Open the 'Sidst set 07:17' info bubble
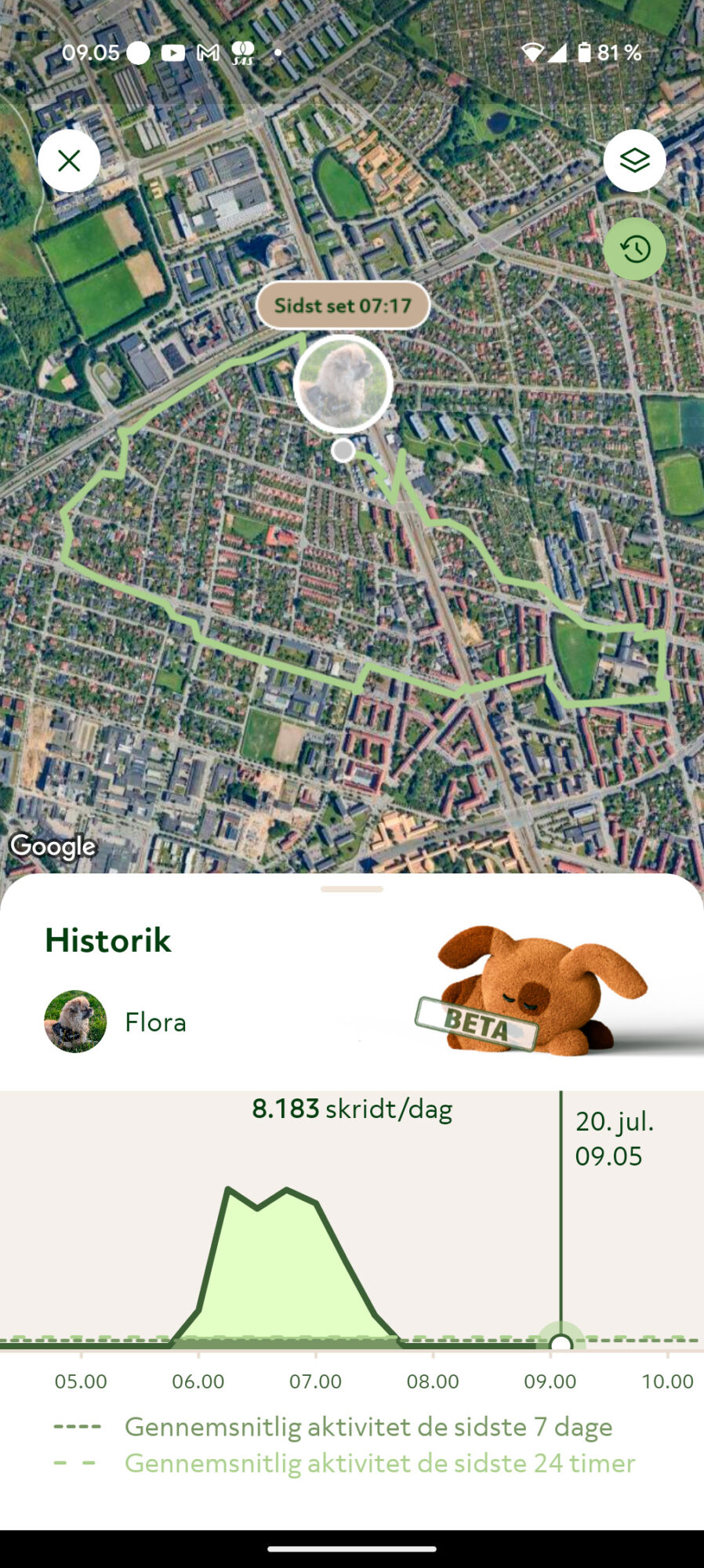The height and width of the screenshot is (1568, 704). coord(343,305)
